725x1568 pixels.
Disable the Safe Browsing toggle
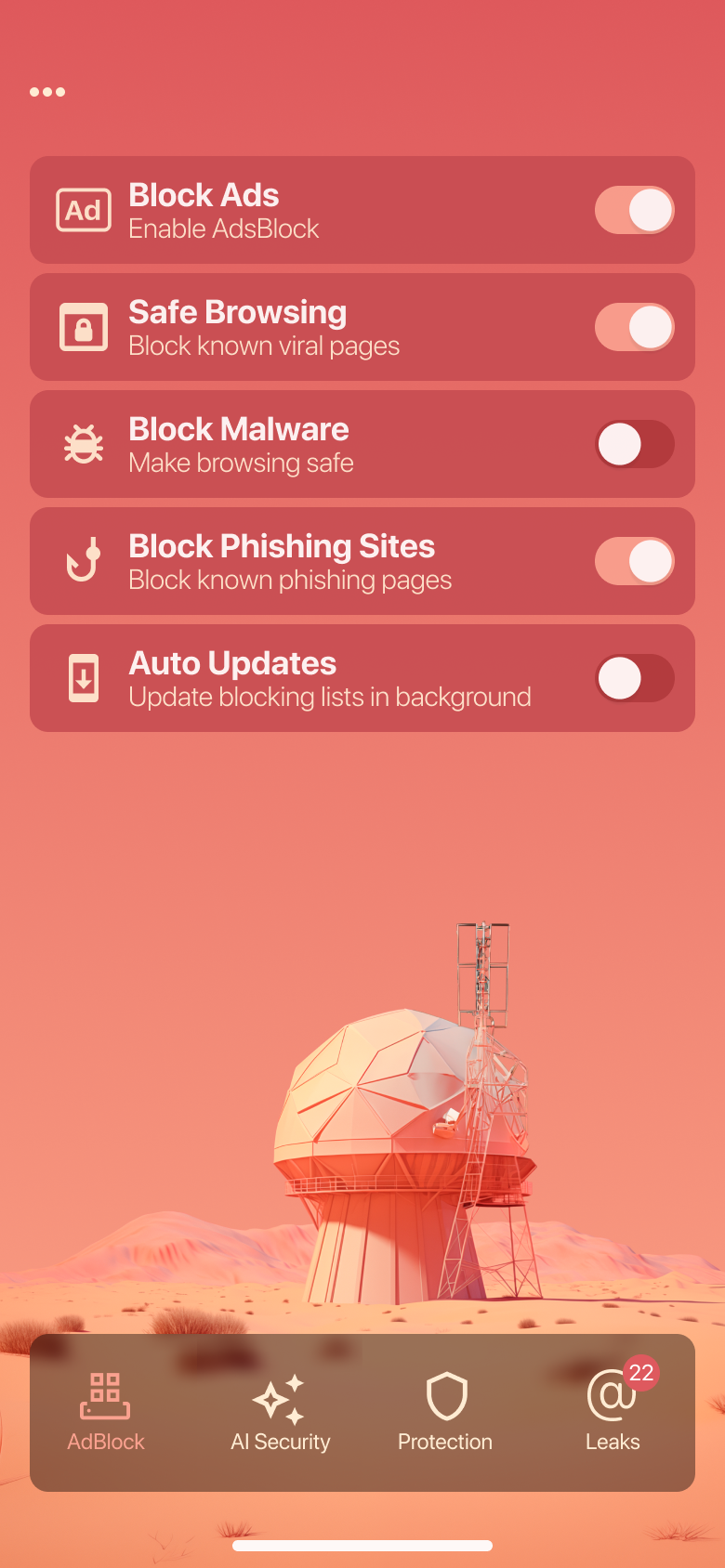pyautogui.click(x=634, y=327)
